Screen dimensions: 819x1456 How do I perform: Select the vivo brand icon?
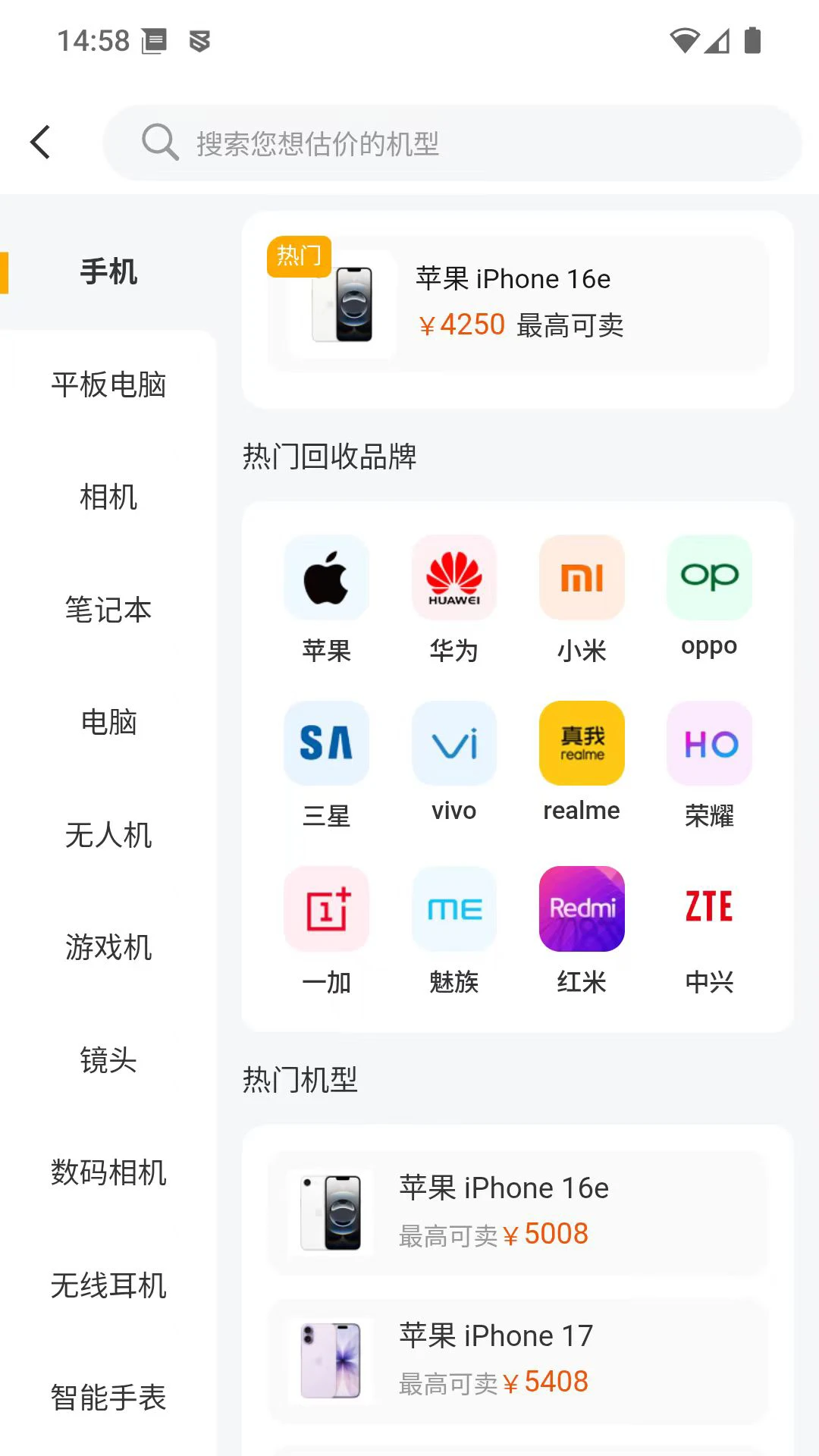(453, 743)
